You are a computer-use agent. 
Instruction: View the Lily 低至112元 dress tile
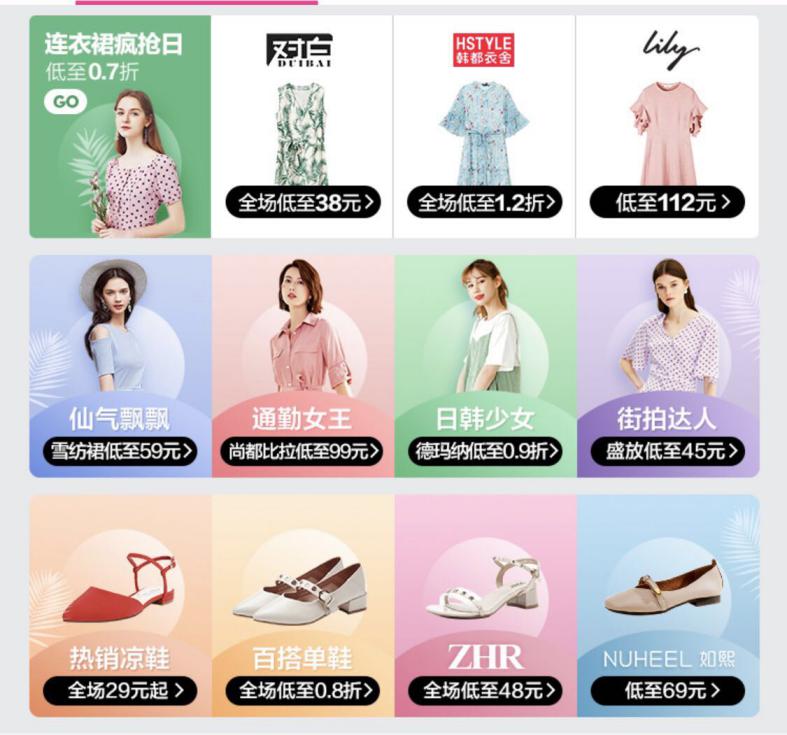point(667,127)
